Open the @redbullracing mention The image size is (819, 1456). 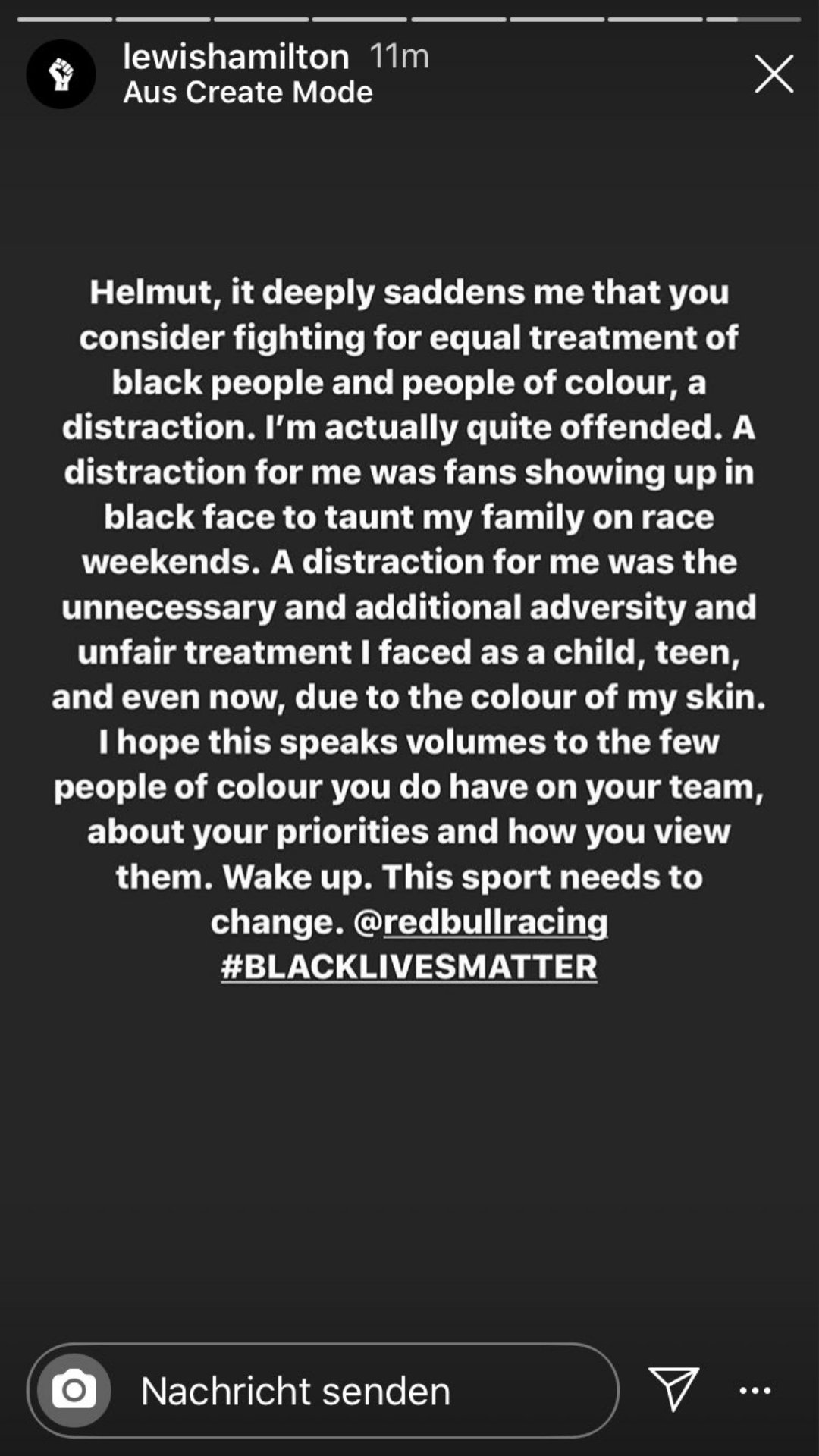coord(481,921)
